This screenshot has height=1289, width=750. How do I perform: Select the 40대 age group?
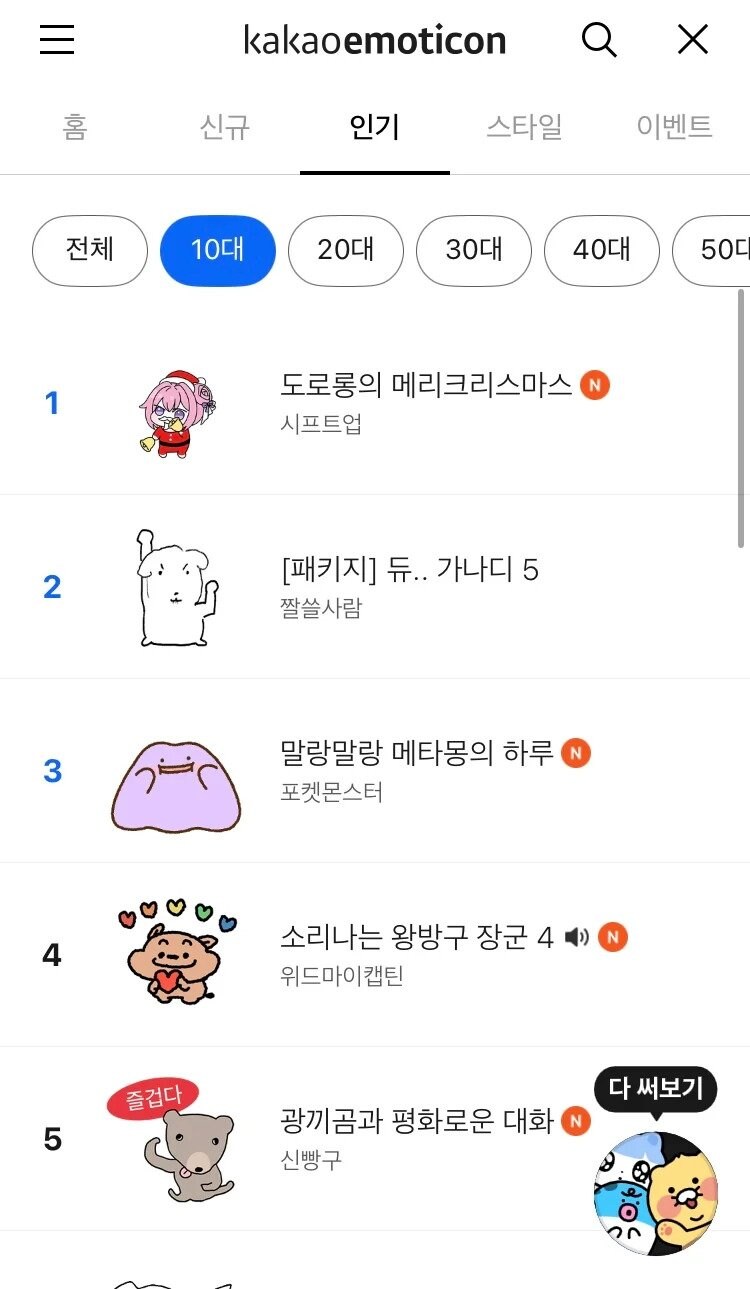coord(601,251)
